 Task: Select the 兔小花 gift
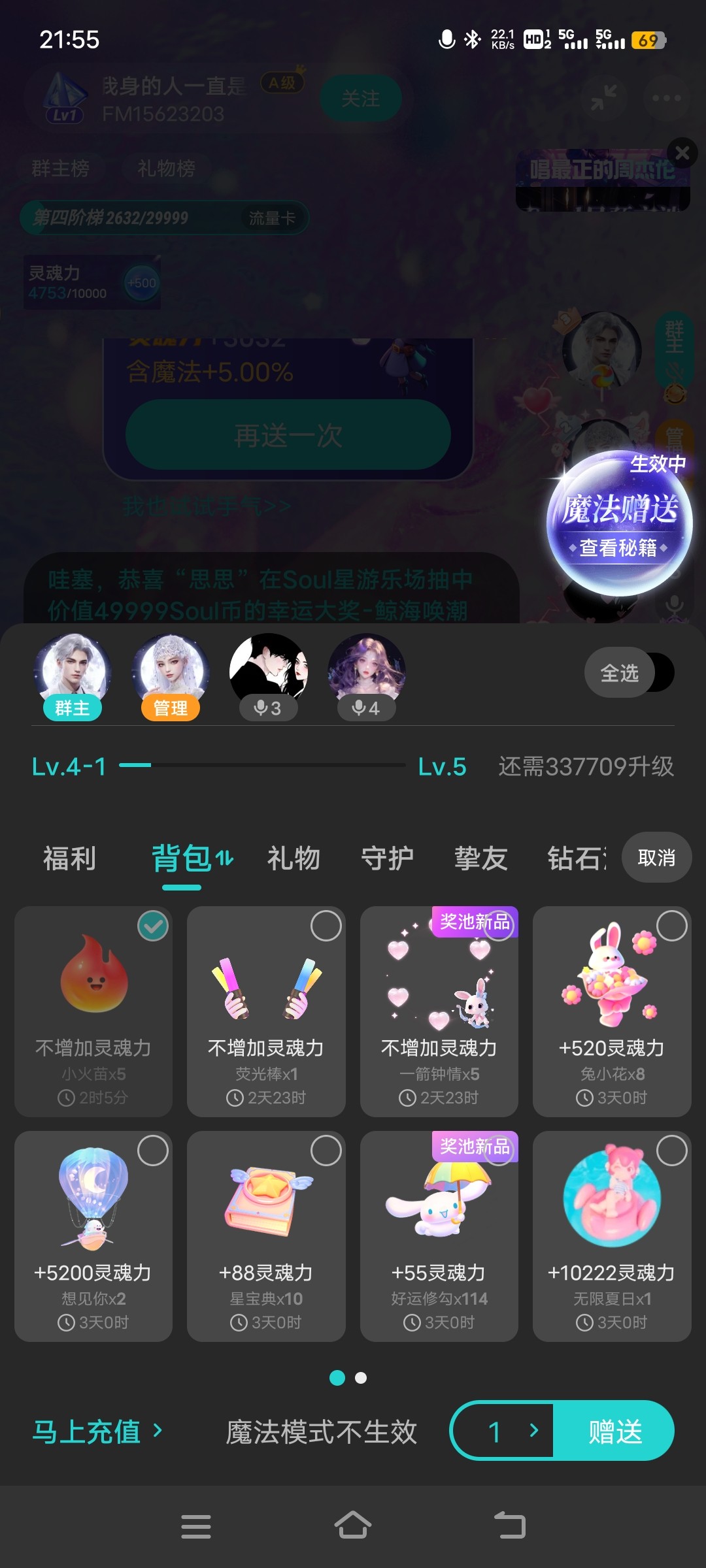coord(611,1010)
